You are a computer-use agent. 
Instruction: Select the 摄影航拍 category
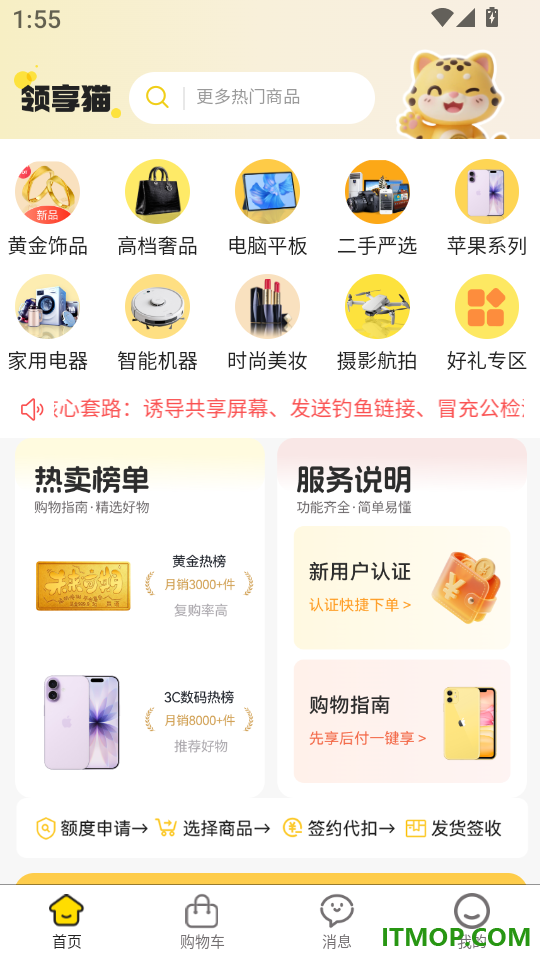[x=377, y=323]
